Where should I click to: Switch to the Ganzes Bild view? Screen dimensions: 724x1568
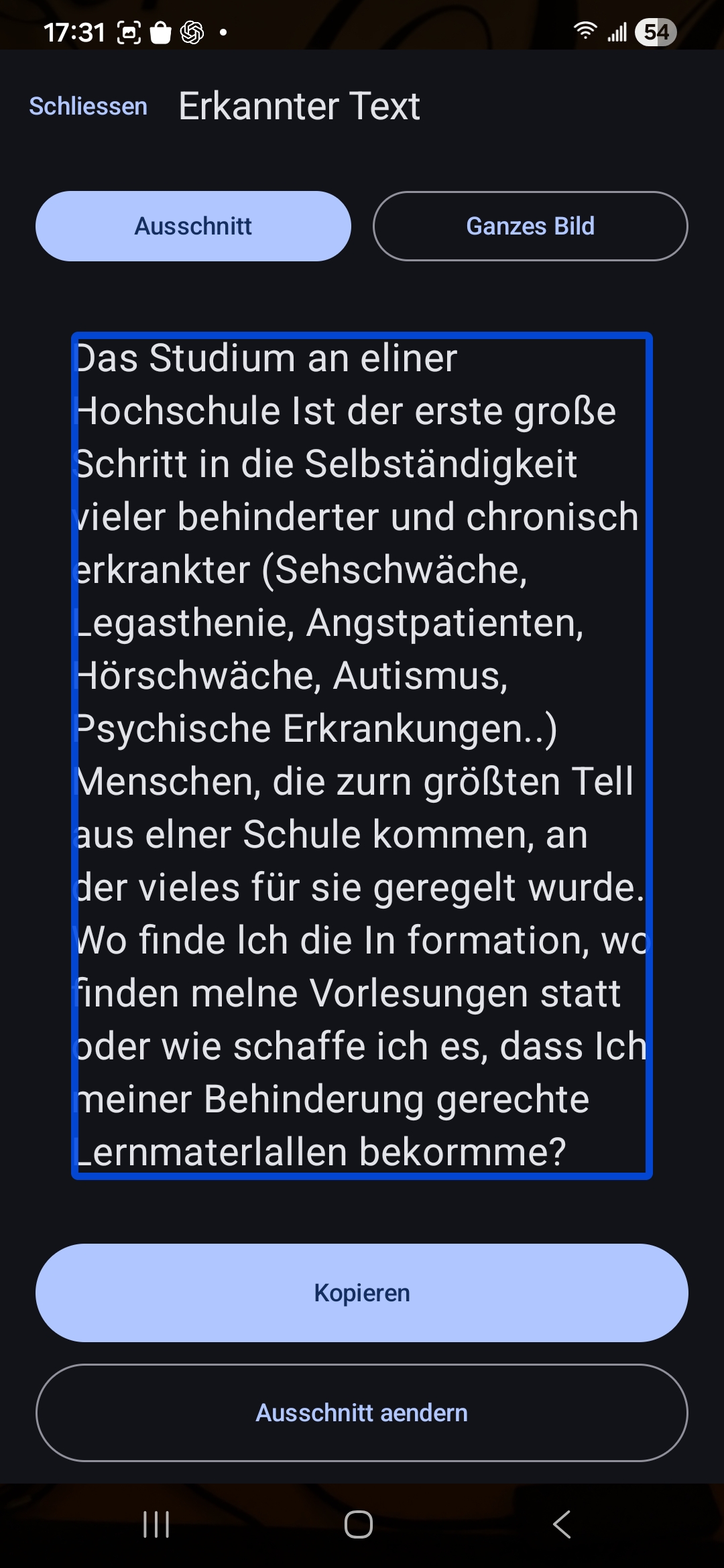point(530,226)
